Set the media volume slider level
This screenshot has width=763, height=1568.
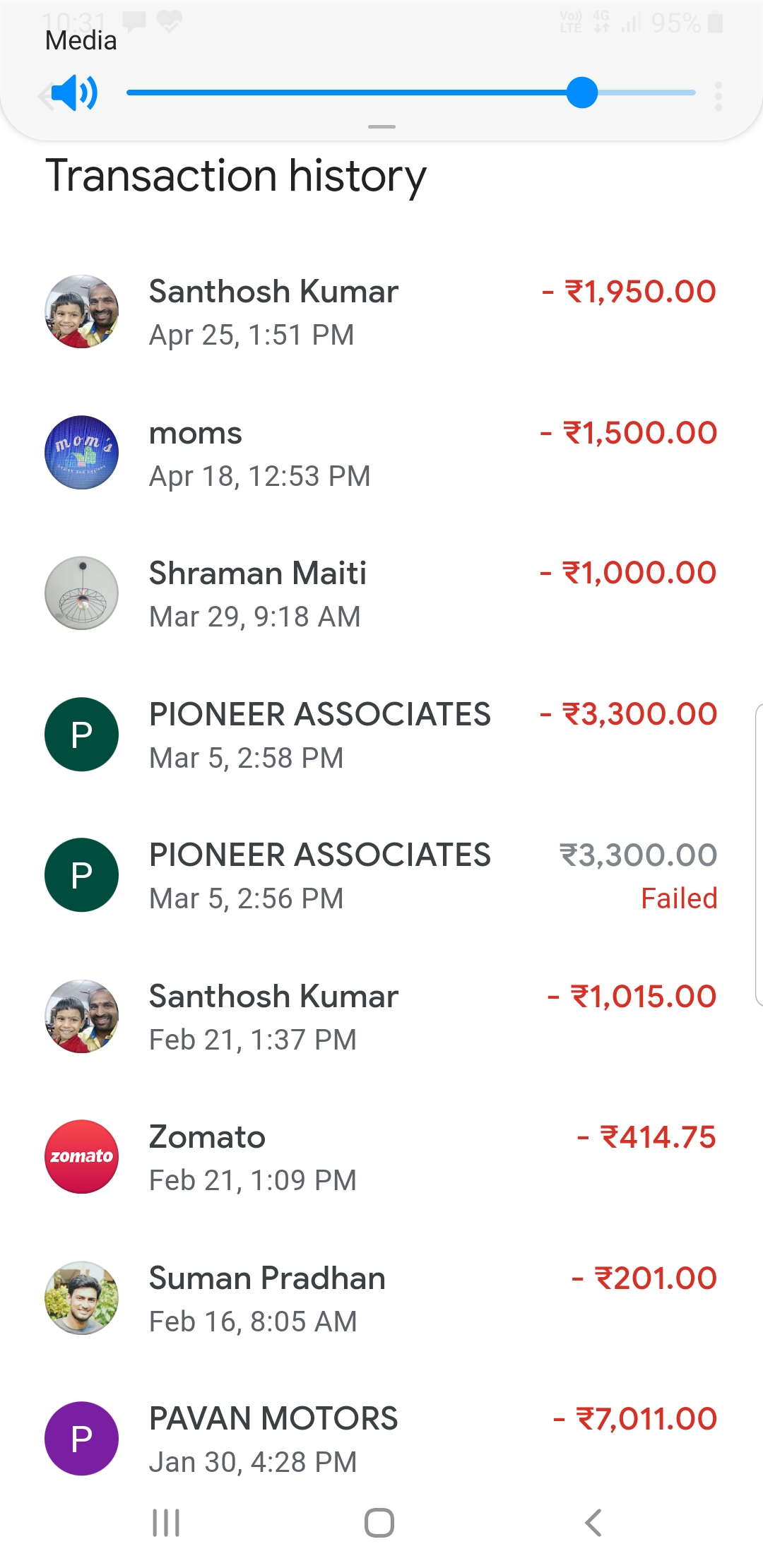pos(581,93)
